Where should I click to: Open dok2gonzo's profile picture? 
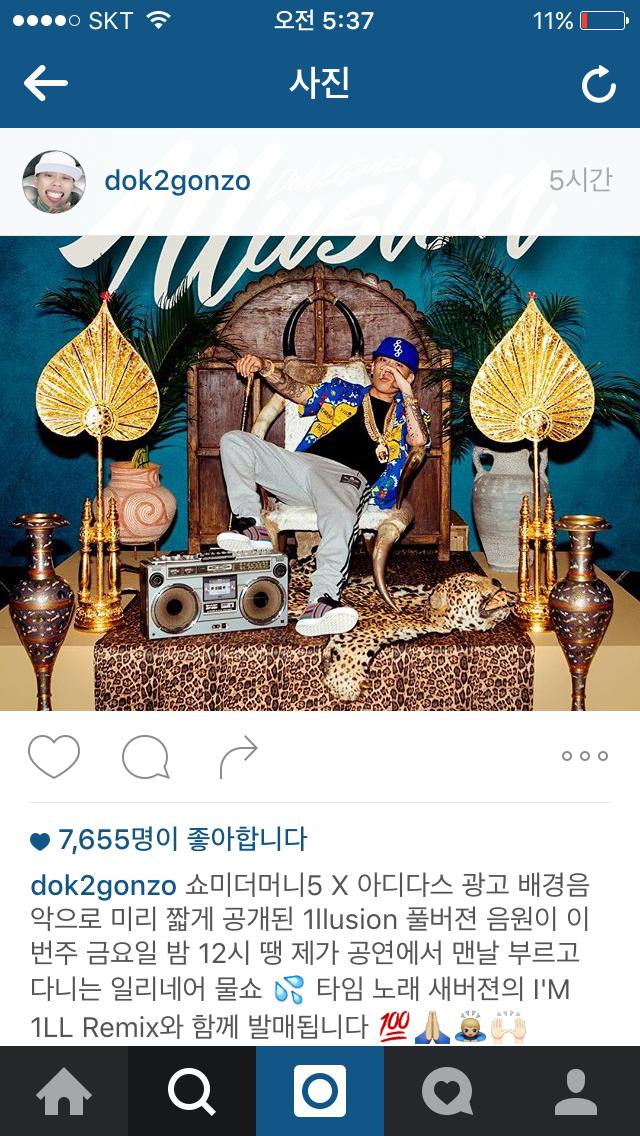click(x=54, y=181)
